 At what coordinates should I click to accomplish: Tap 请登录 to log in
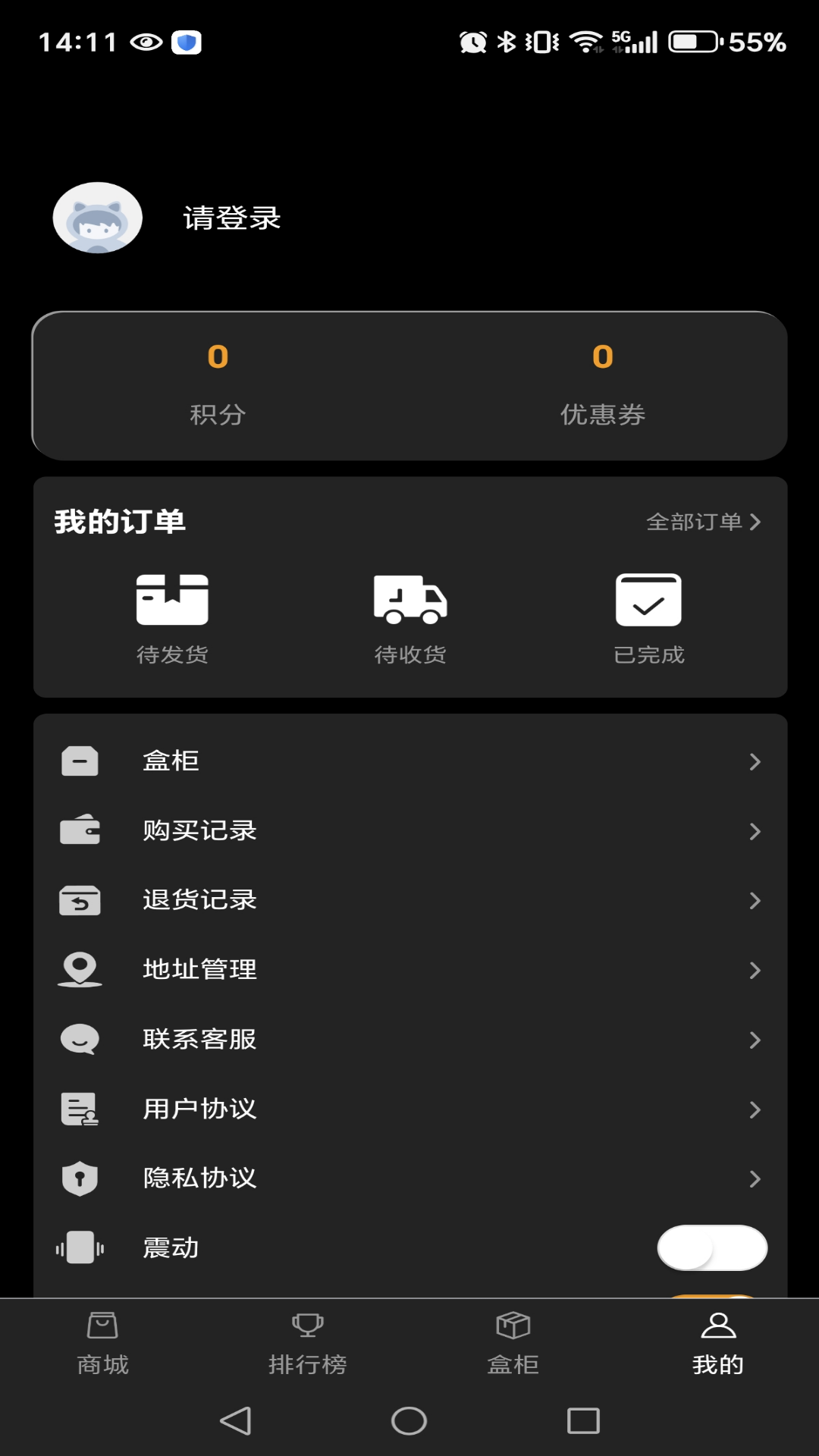point(230,218)
